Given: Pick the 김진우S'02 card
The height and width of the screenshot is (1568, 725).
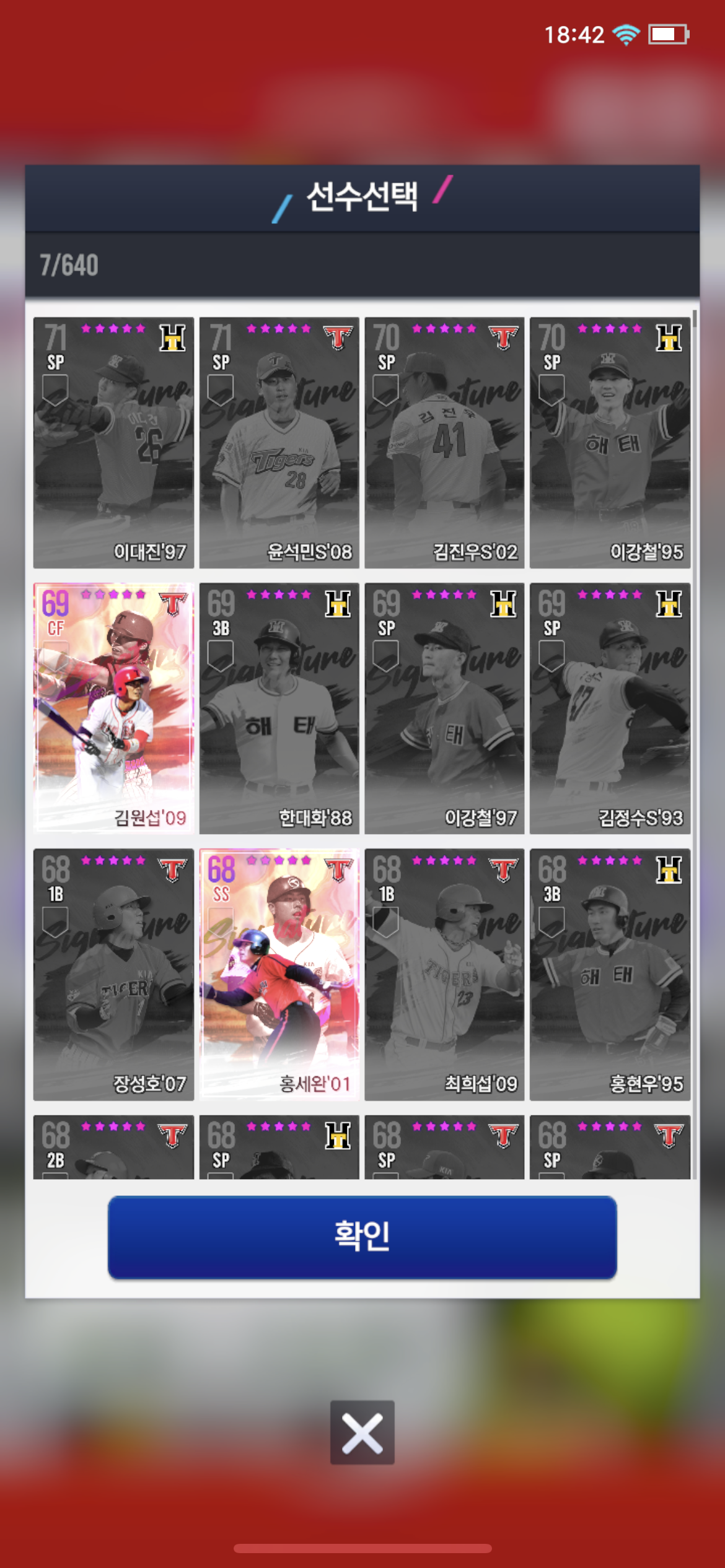Looking at the screenshot, I should [x=444, y=443].
